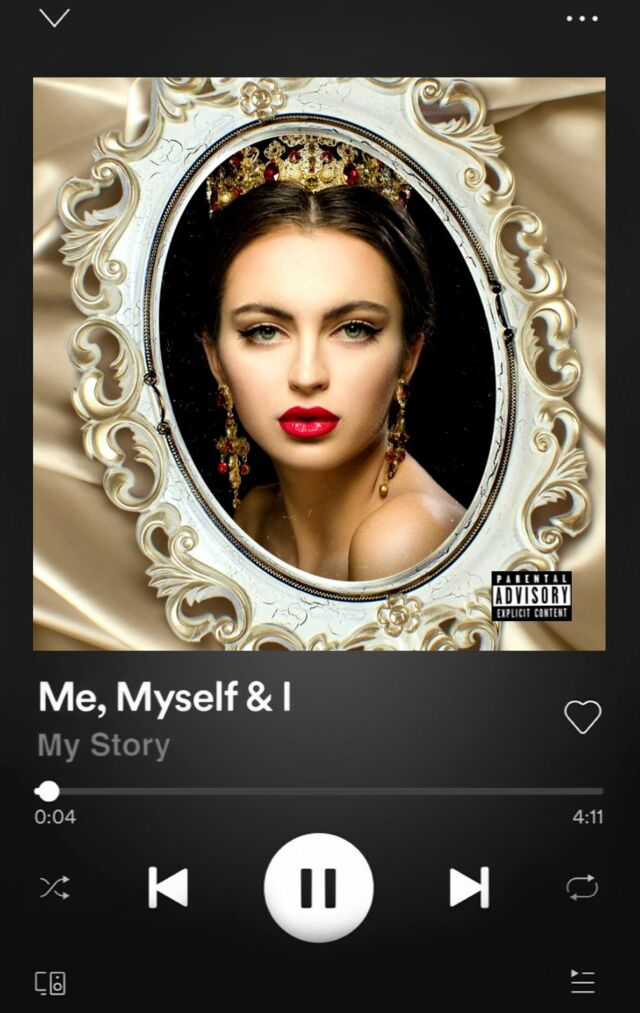Open the three-dot overflow menu
The width and height of the screenshot is (640, 1013).
coord(582,18)
